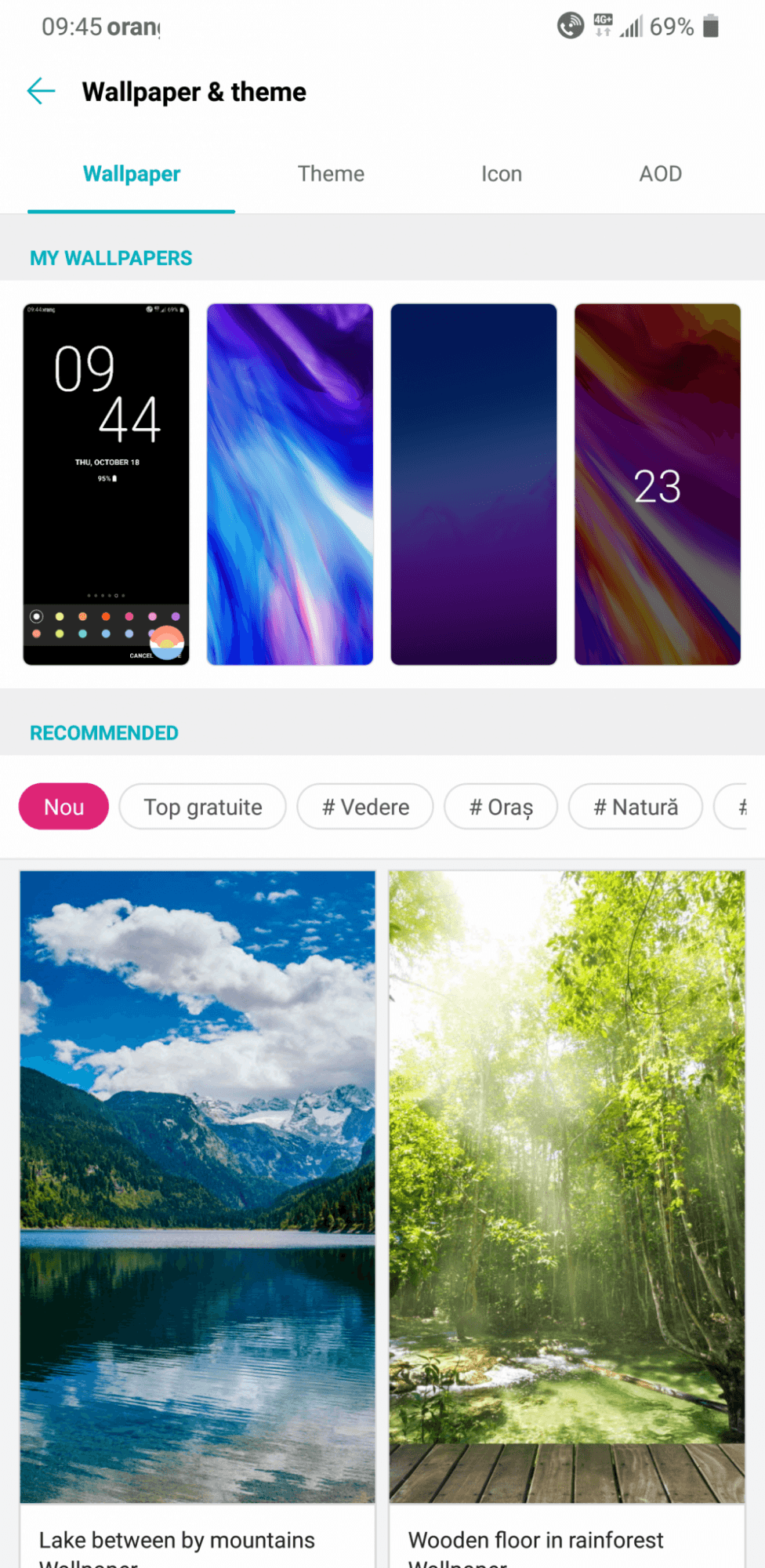Open the AOD tab
This screenshot has width=765, height=1568.
(x=660, y=174)
